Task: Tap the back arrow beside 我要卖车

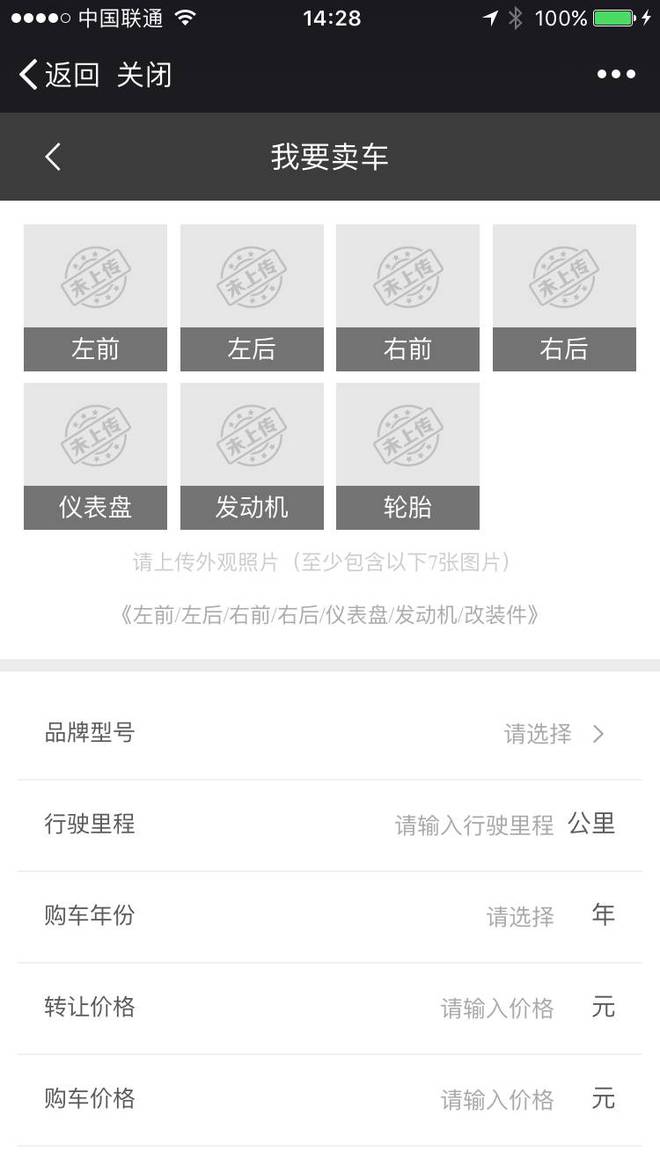Action: (53, 157)
